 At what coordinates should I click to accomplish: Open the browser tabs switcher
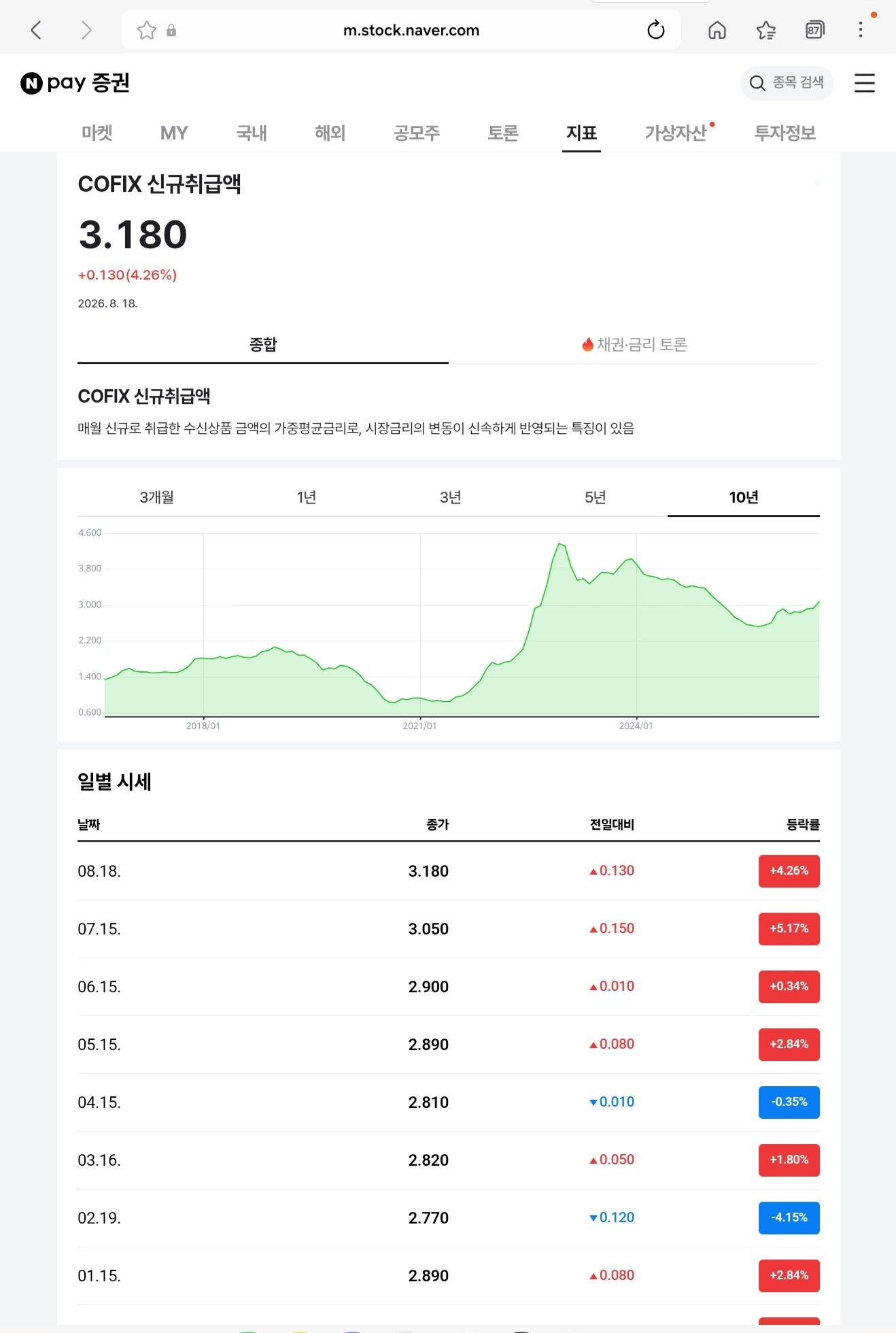click(x=814, y=30)
